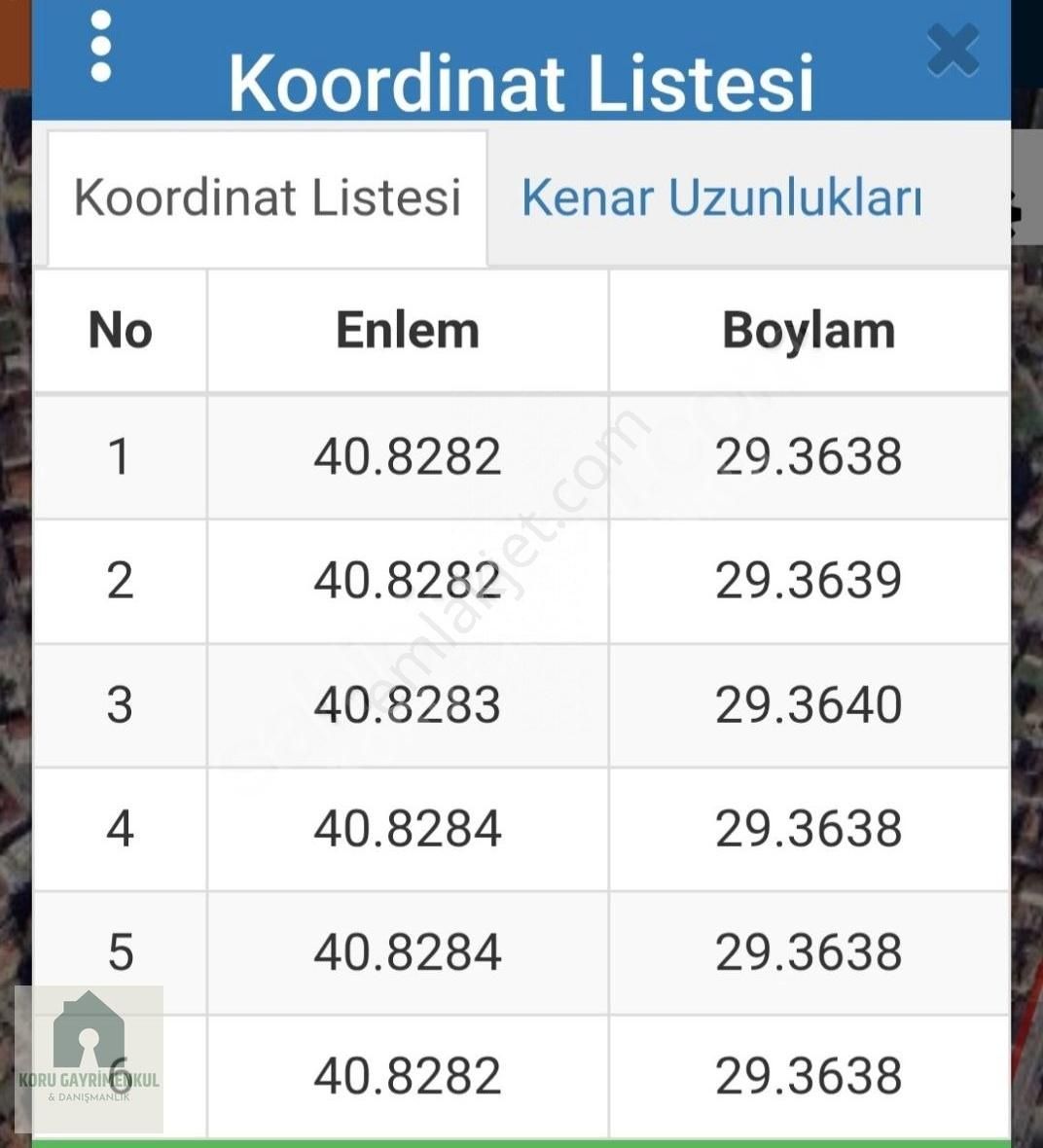Select the Enlem column header
Image resolution: width=1043 pixels, height=1148 pixels.
coord(408,330)
